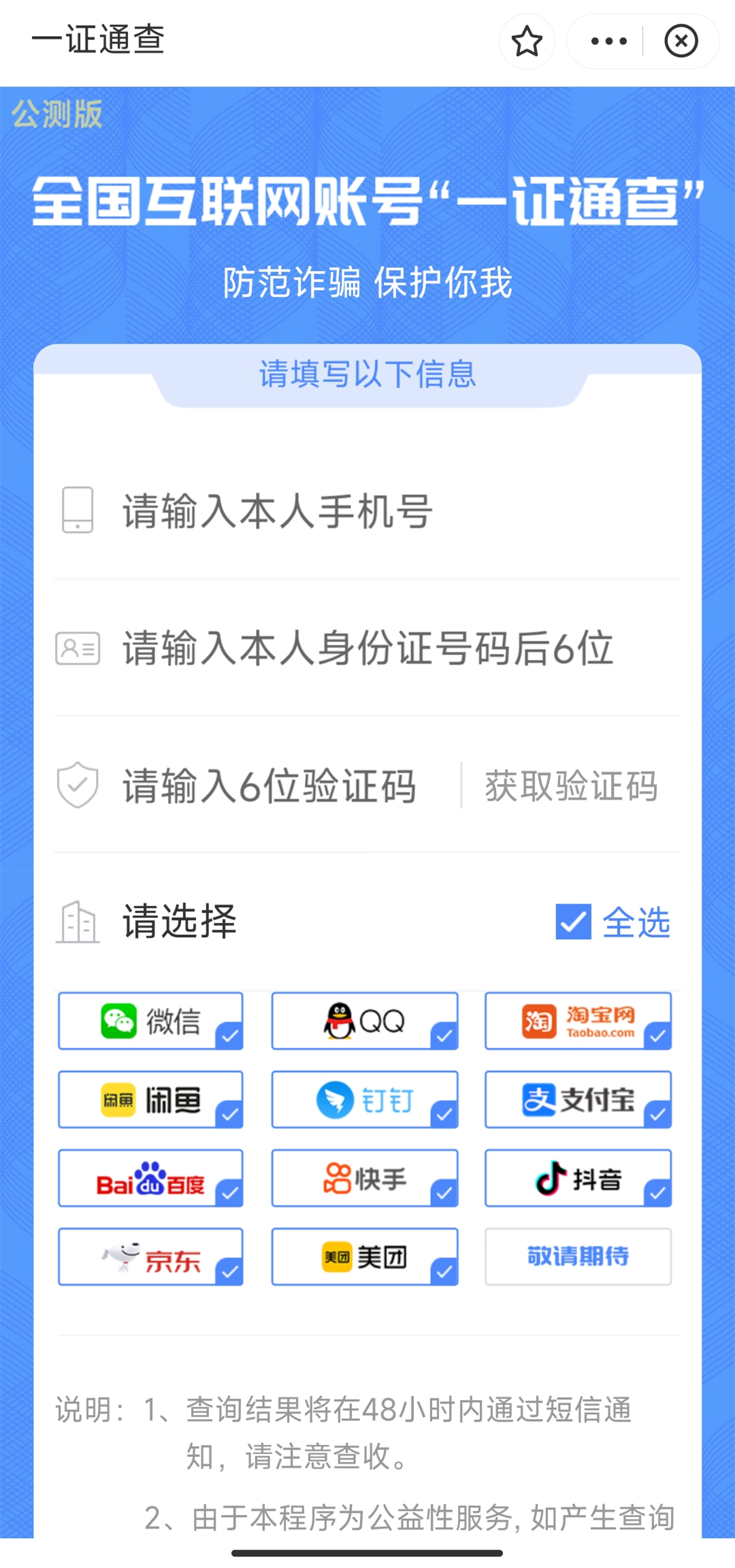Focus the ID card last 6 digits field

click(x=367, y=648)
